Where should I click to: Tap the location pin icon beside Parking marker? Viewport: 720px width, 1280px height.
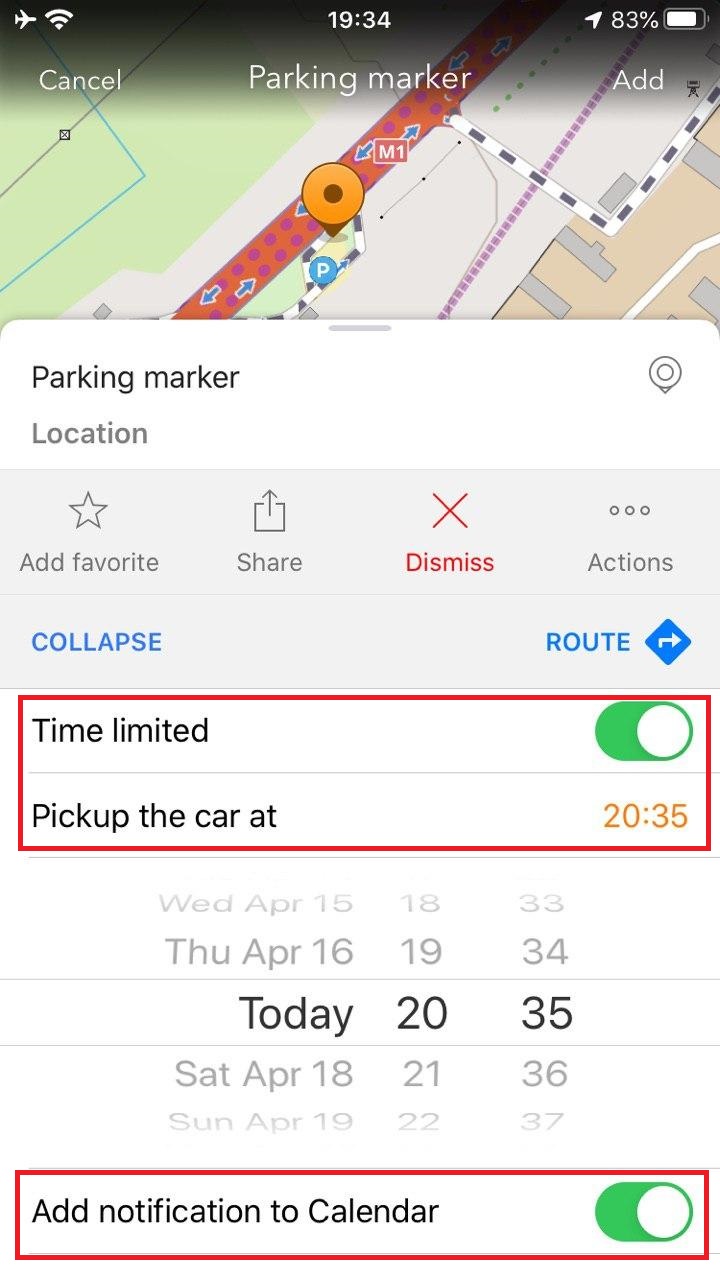[665, 376]
